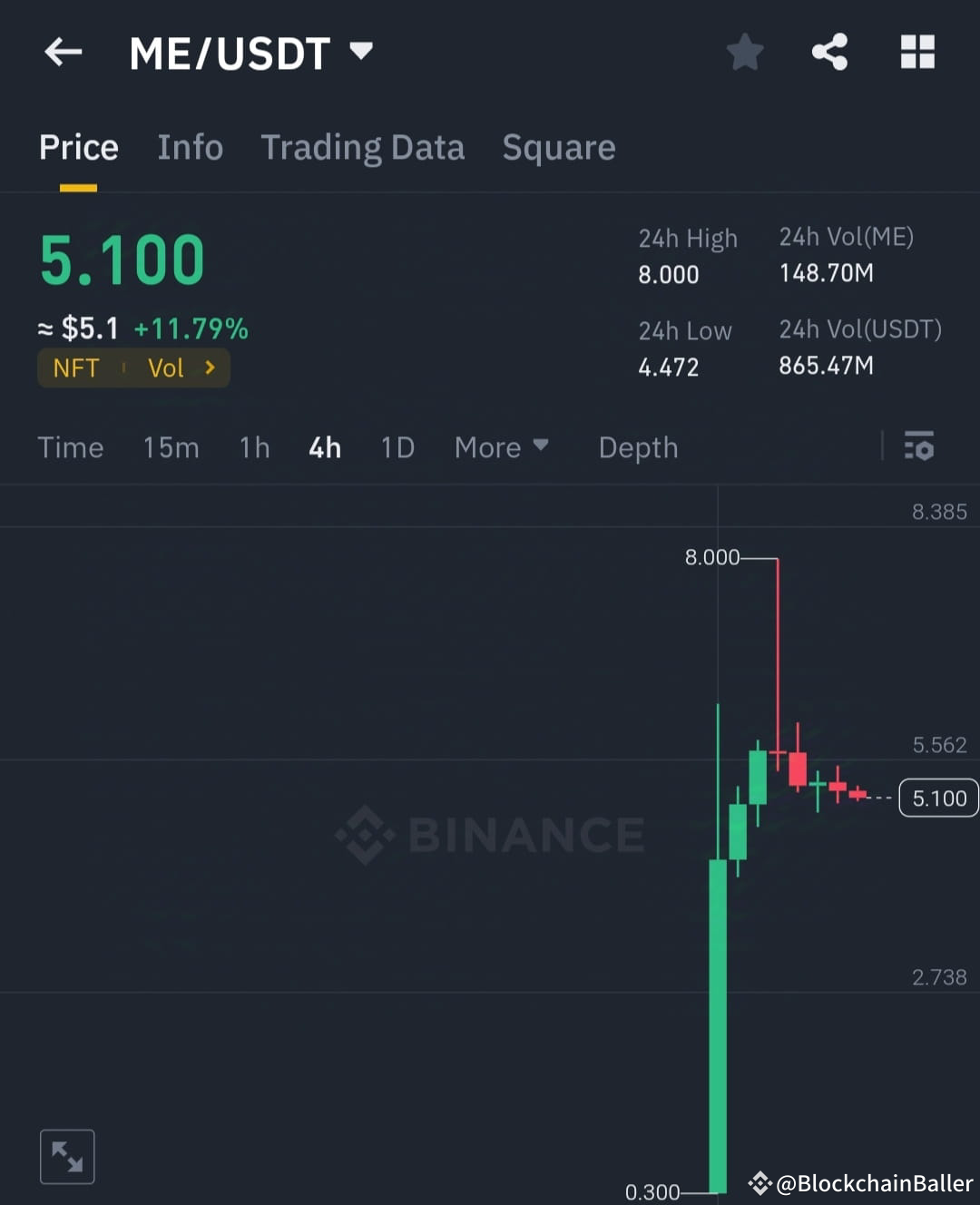Screen dimensions: 980x1205
Task: Open the Square tab
Action: pos(559,147)
